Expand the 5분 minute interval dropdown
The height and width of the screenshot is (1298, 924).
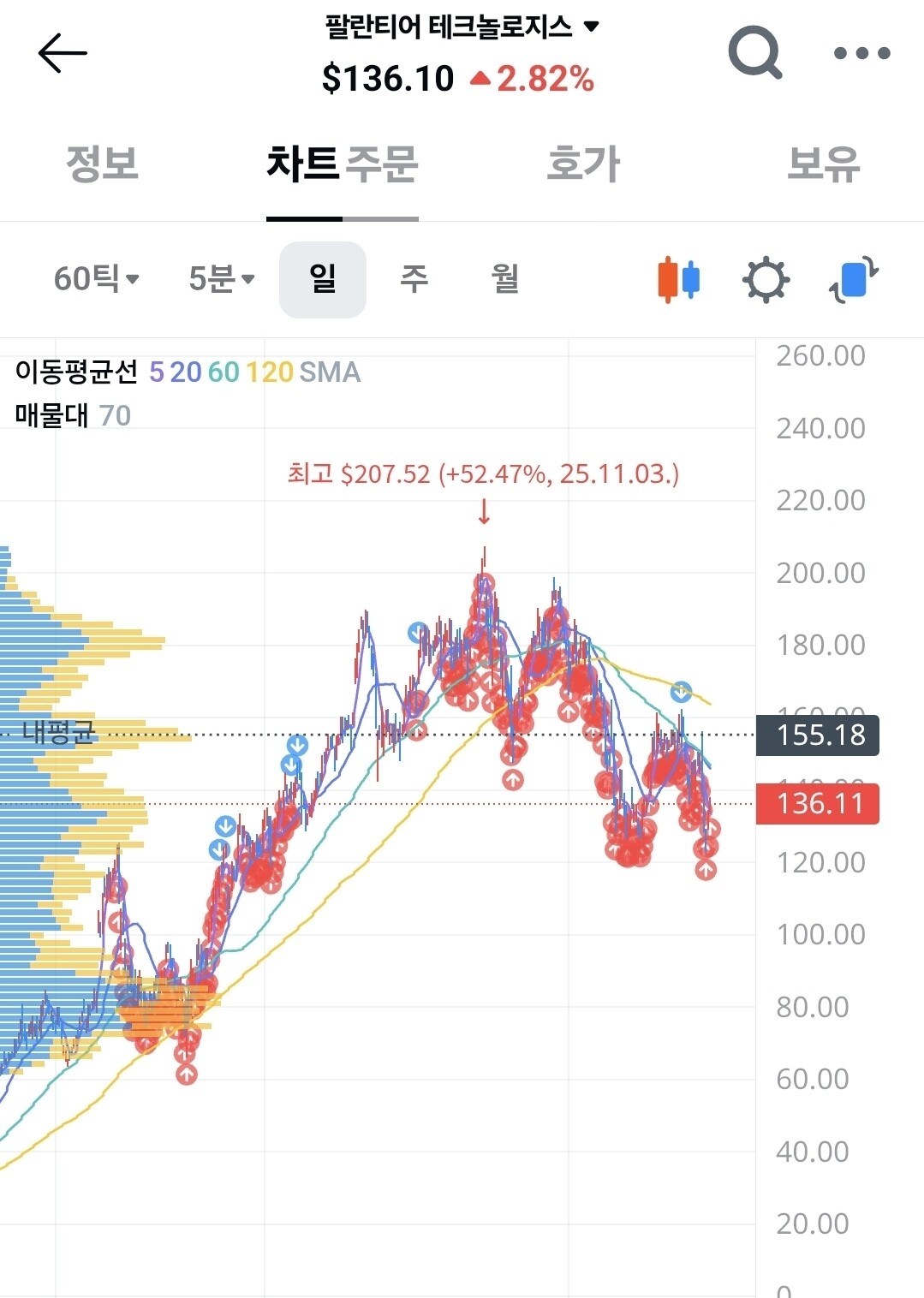[x=221, y=279]
